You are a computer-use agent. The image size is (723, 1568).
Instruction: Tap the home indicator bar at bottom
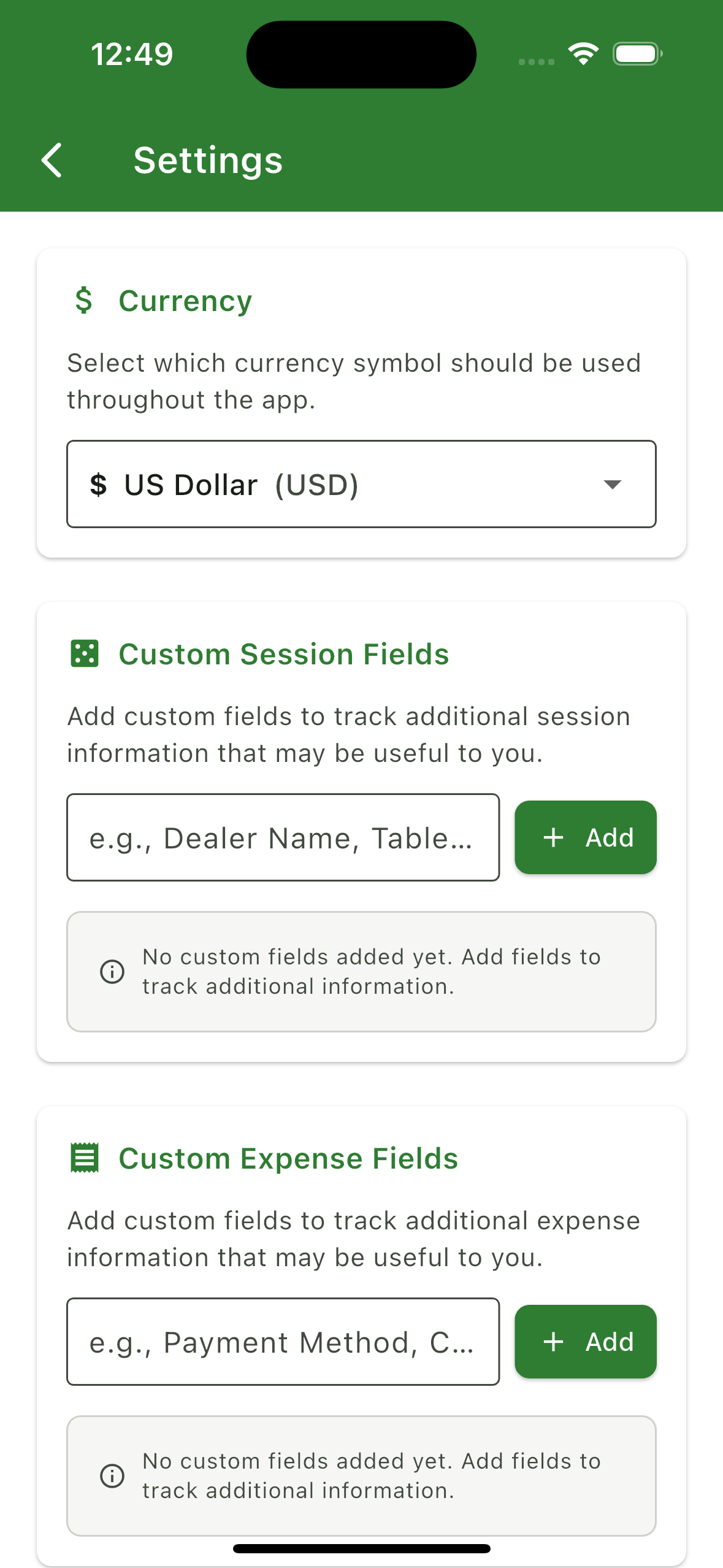361,1548
